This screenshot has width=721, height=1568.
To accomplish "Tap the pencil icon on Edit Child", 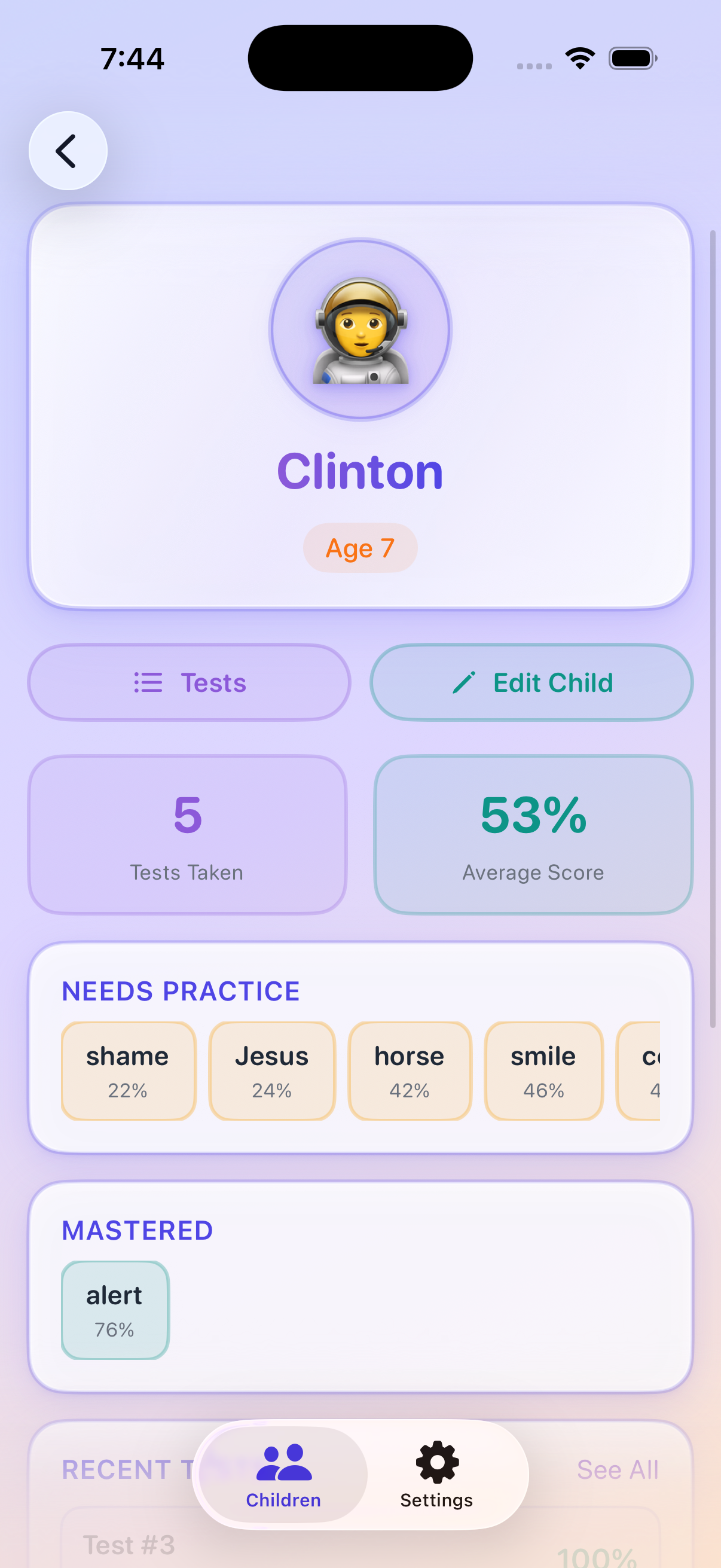I will (x=465, y=682).
